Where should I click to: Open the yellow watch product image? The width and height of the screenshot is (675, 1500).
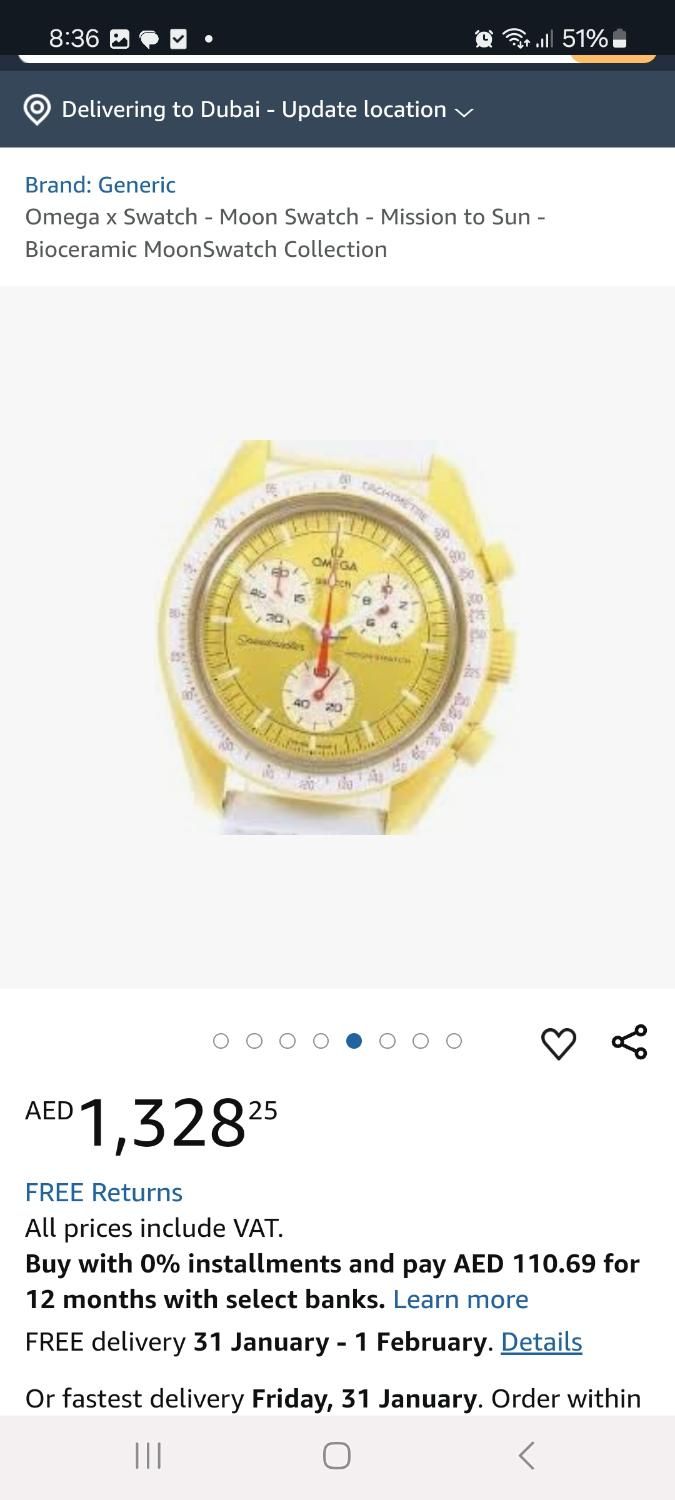pyautogui.click(x=337, y=637)
